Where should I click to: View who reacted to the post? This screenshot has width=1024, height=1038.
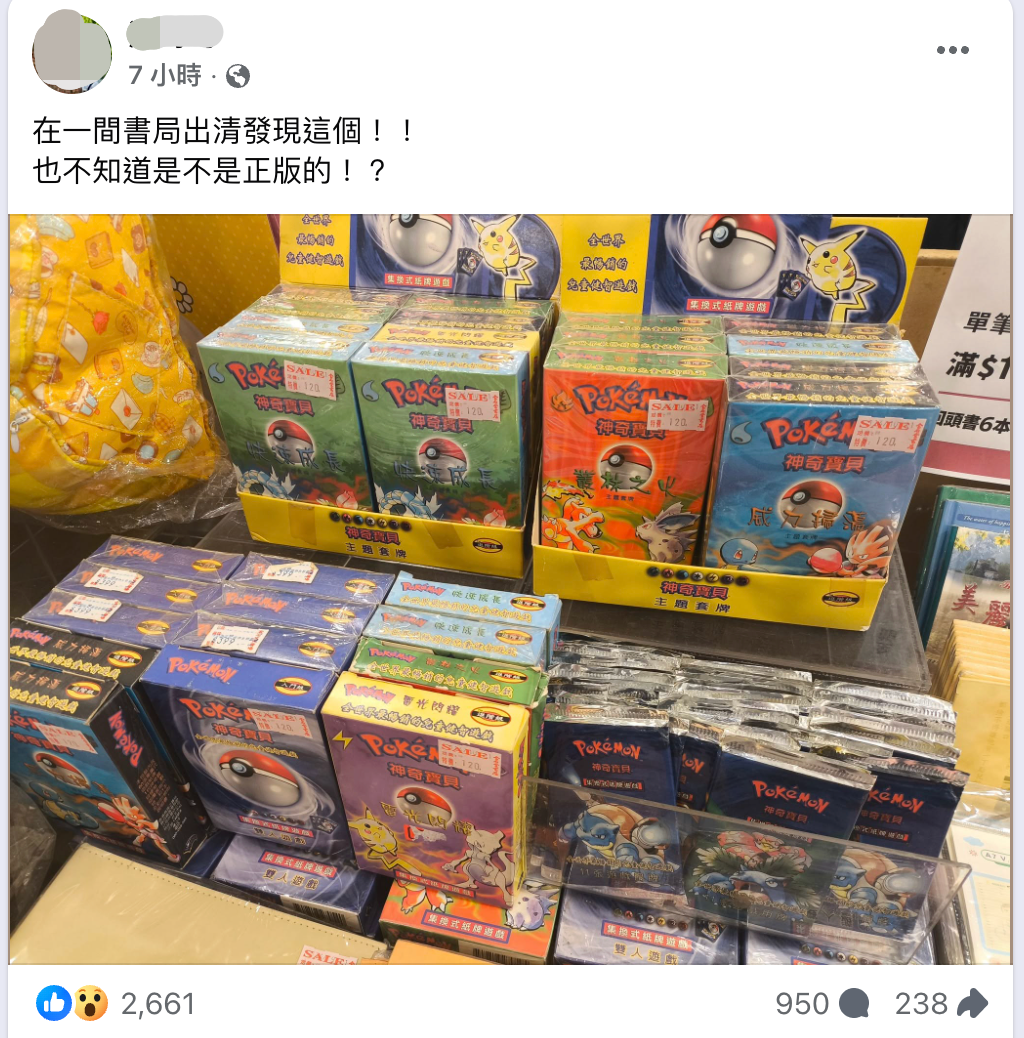(x=157, y=1003)
